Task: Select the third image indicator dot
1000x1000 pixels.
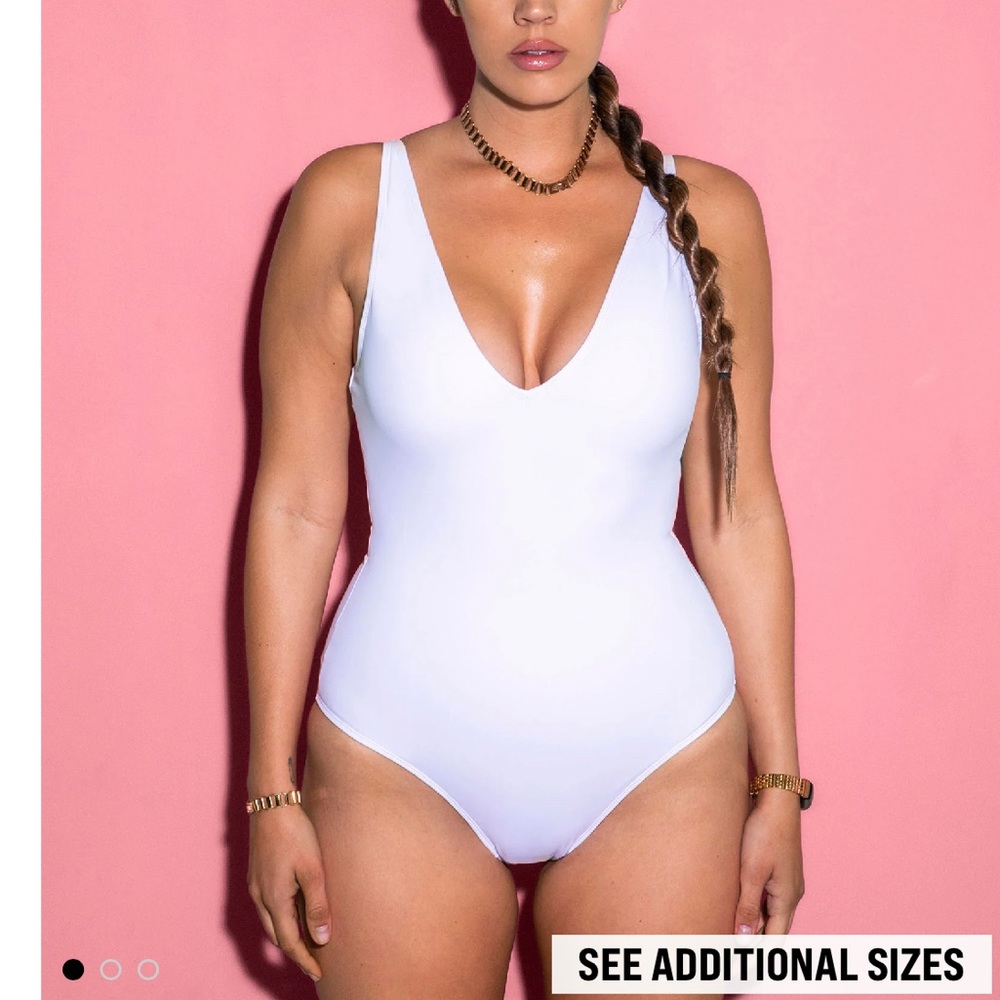Action: point(148,969)
